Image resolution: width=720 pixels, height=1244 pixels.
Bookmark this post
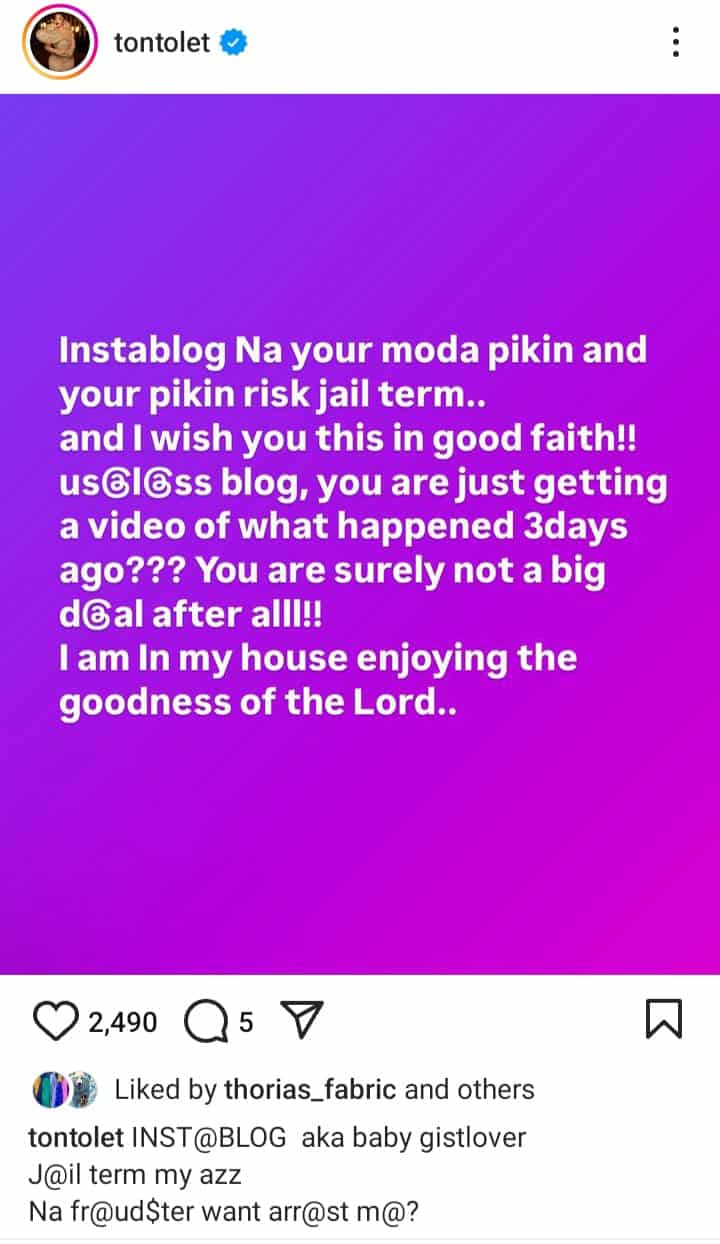point(665,1019)
